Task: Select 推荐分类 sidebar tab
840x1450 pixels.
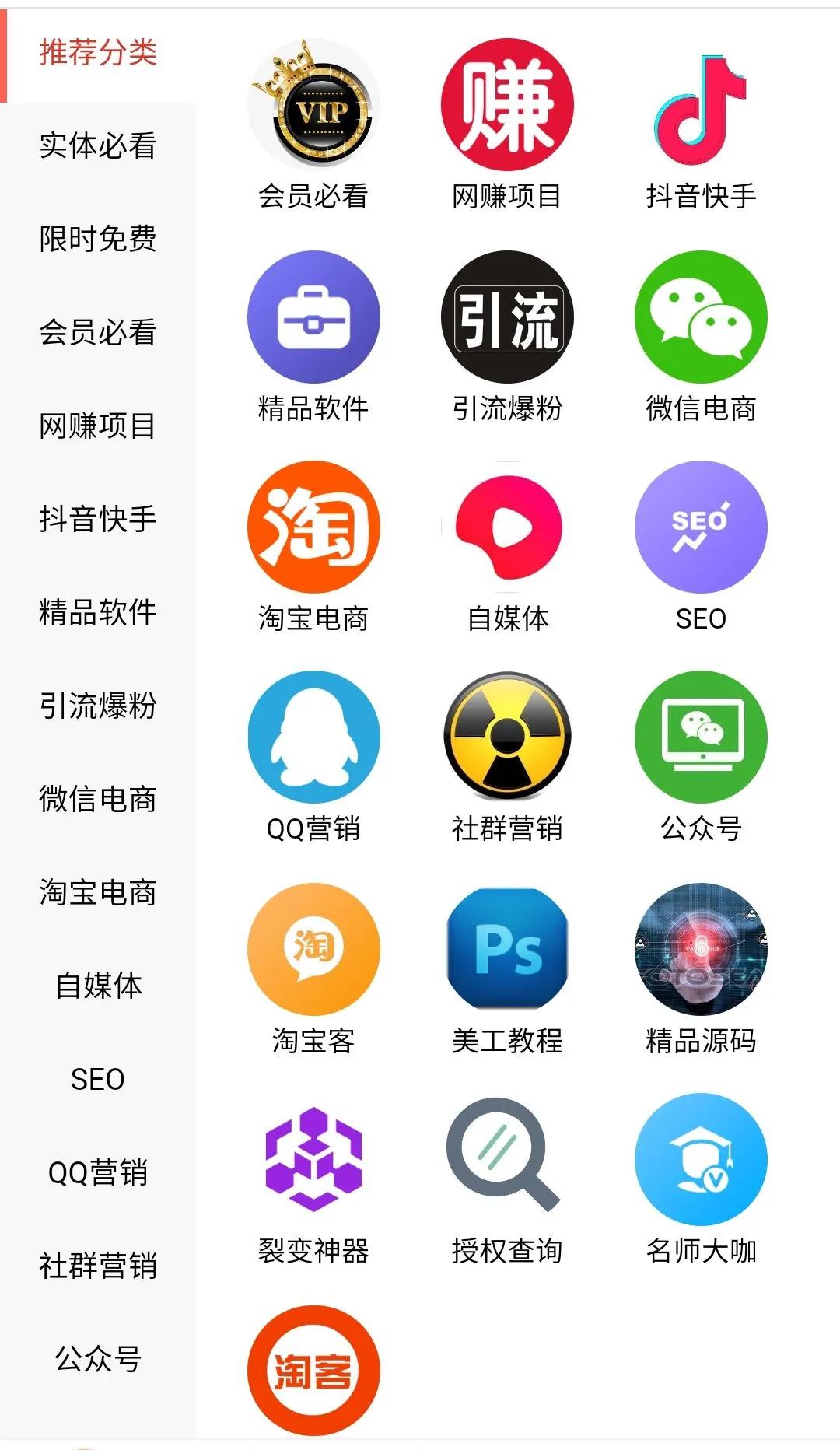Action: 98,52
